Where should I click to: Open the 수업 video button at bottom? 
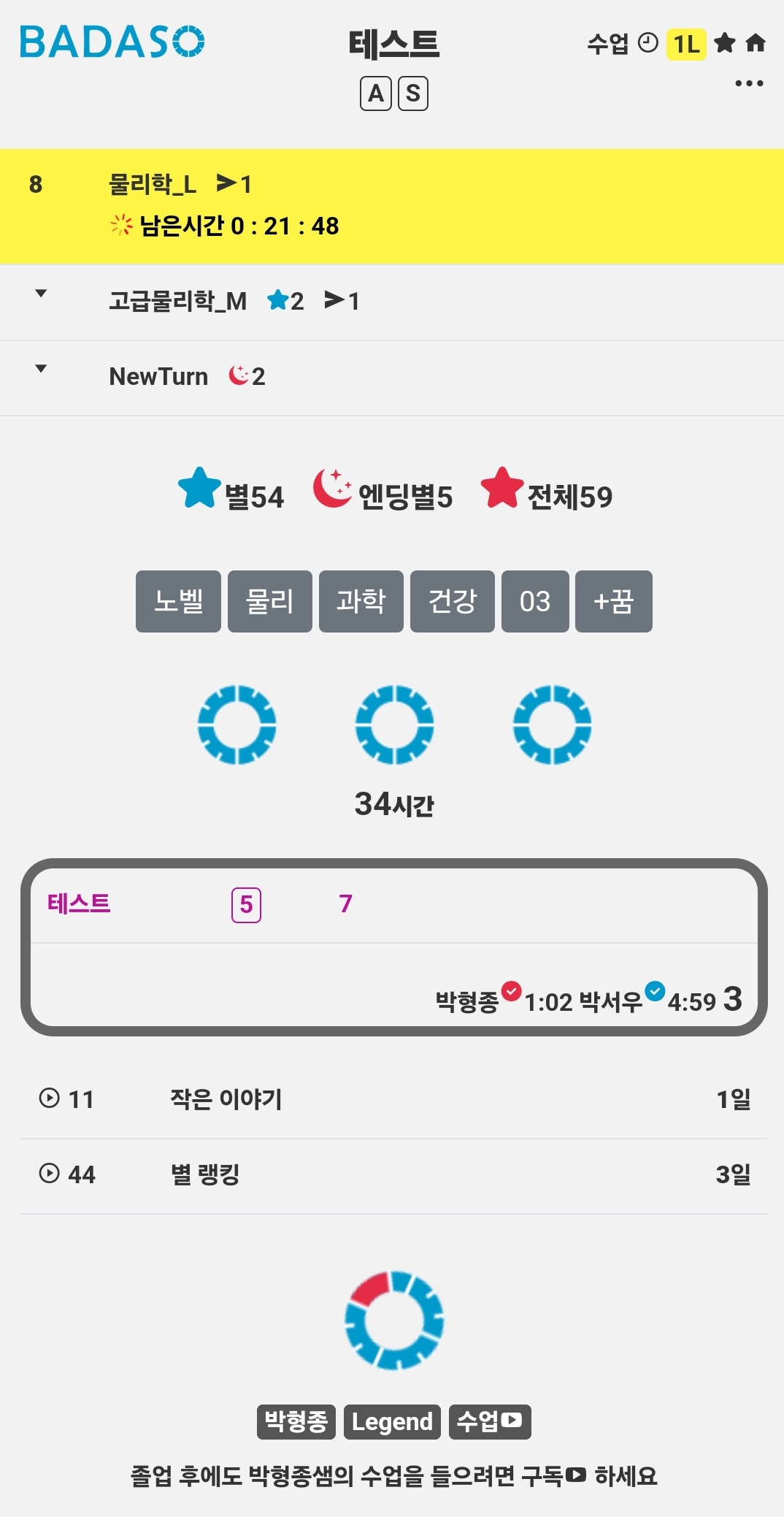[x=490, y=1422]
